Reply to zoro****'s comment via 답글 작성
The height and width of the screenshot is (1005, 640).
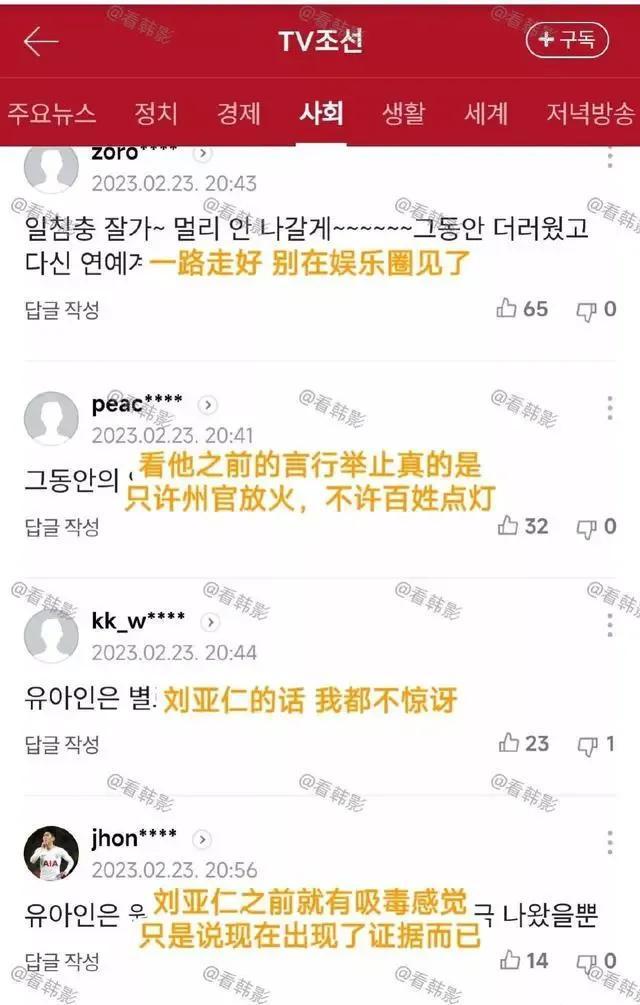[x=62, y=310]
